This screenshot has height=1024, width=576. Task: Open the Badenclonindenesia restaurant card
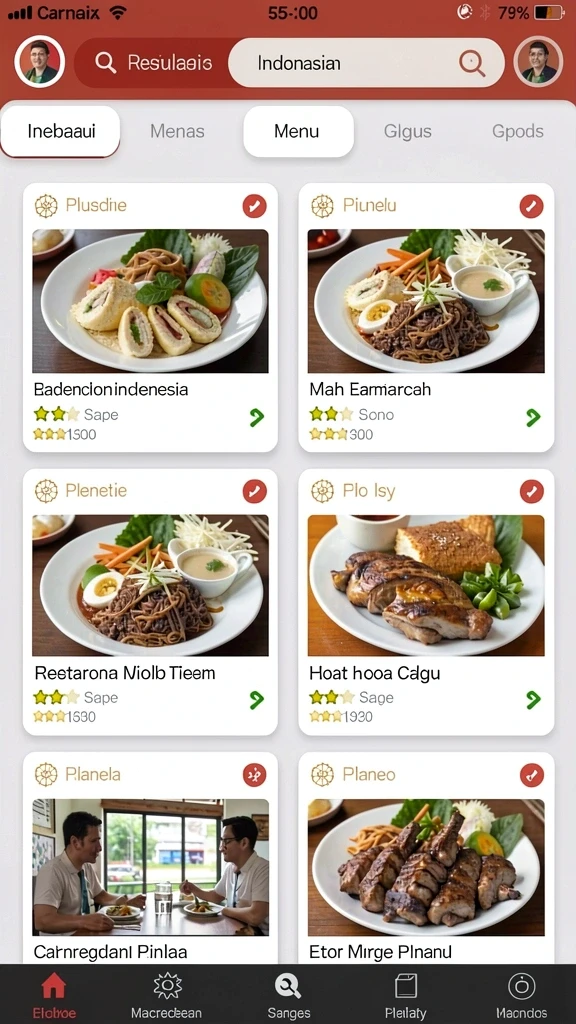150,317
